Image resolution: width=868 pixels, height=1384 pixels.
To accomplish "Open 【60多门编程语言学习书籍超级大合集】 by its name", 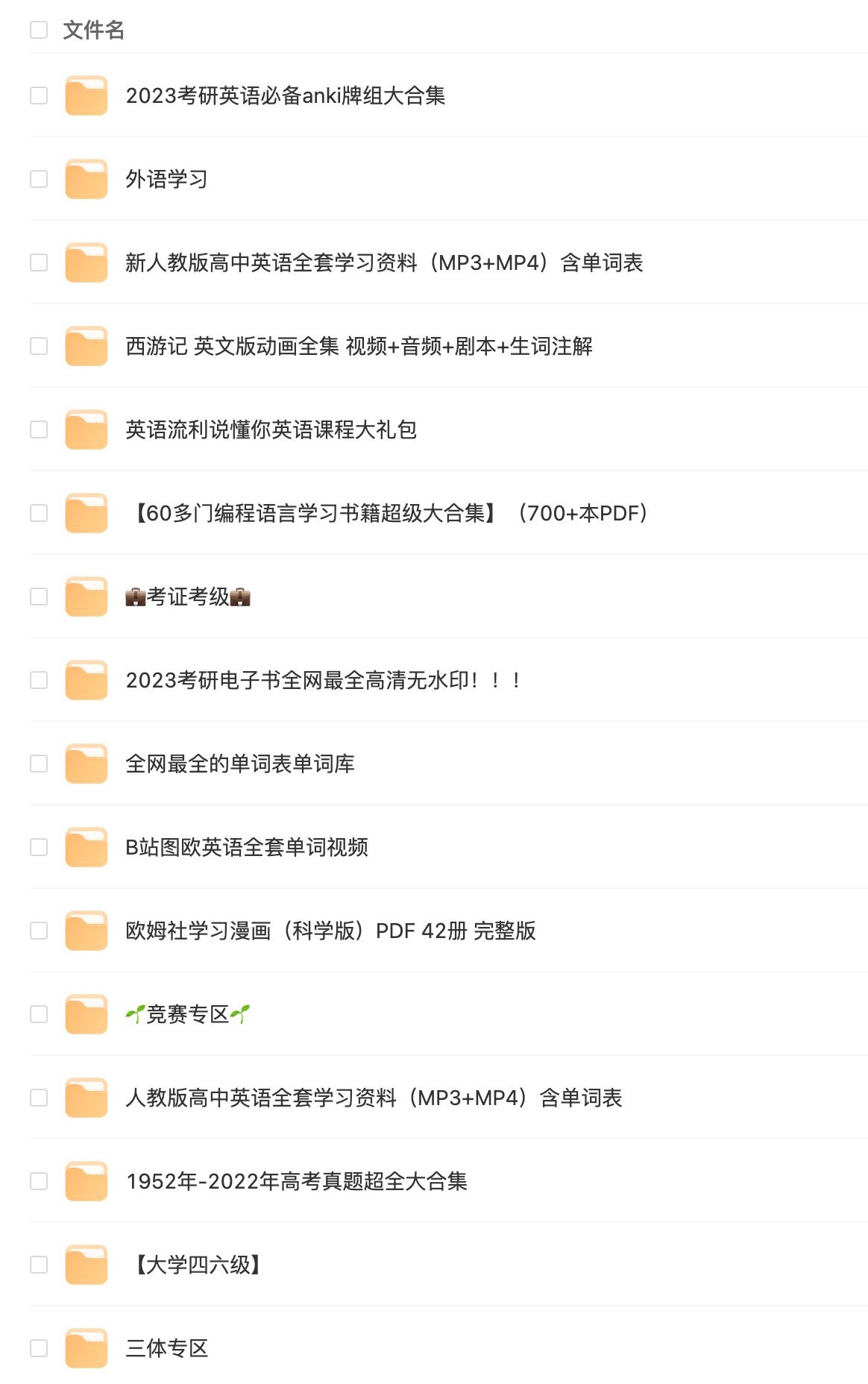I will 389,514.
